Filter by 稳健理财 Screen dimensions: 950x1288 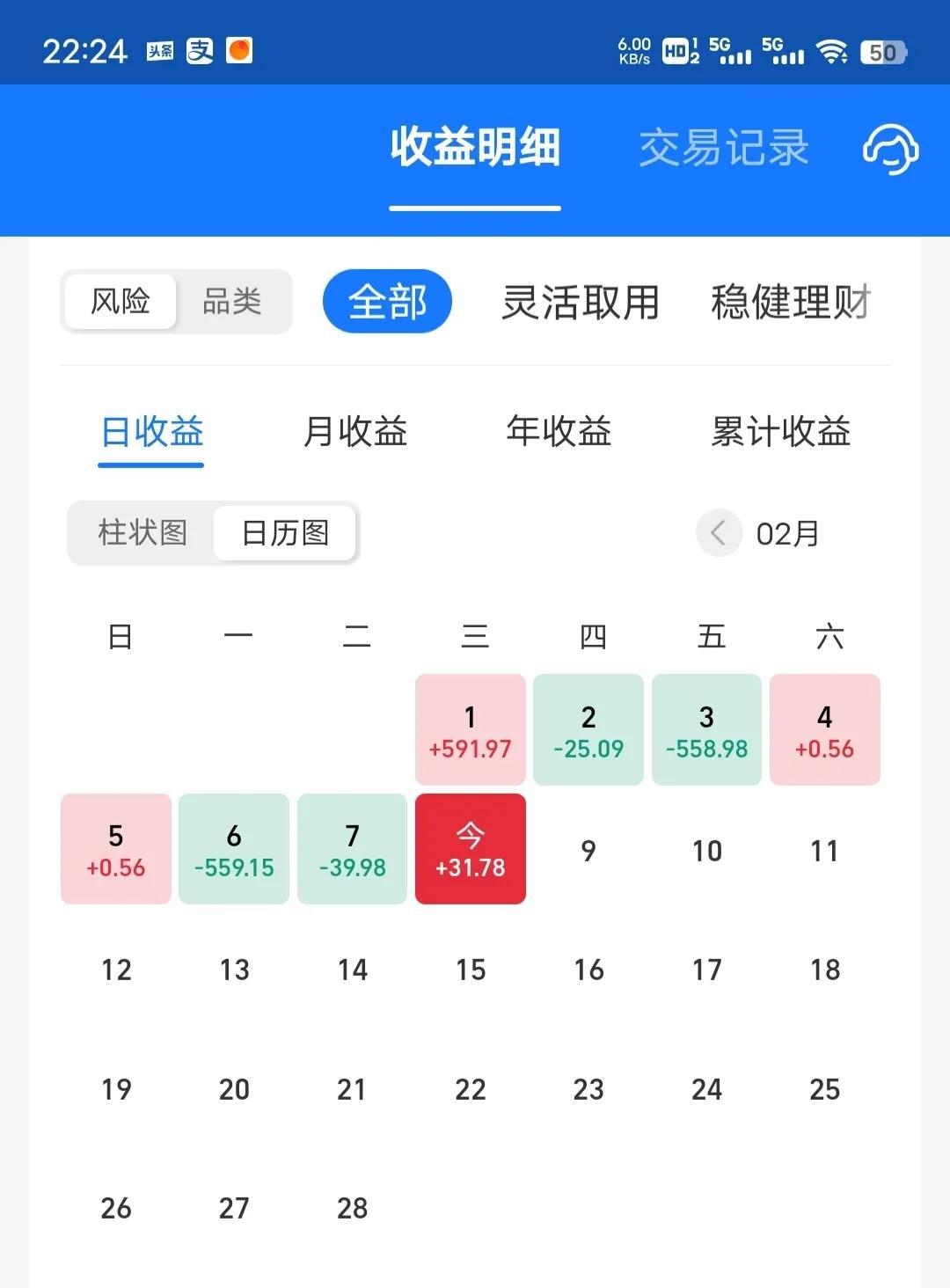(x=790, y=302)
